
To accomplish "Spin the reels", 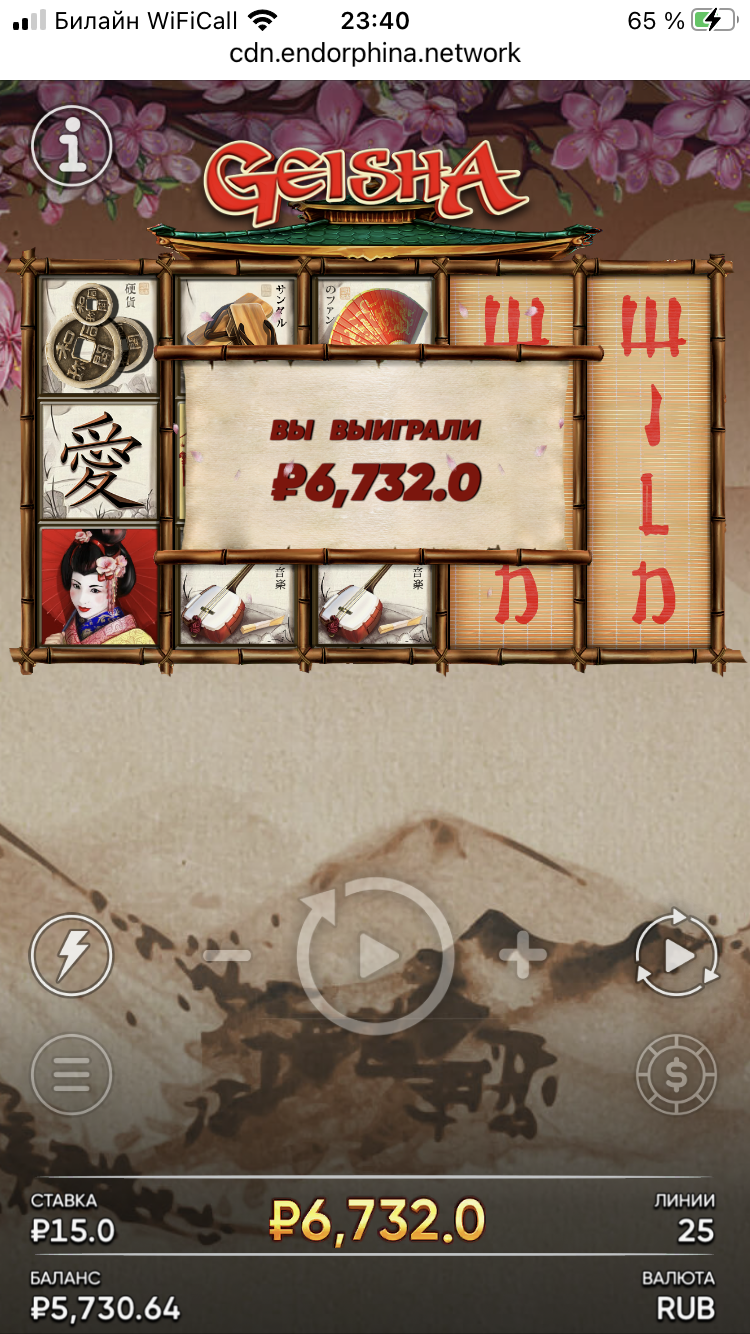I will [375, 957].
